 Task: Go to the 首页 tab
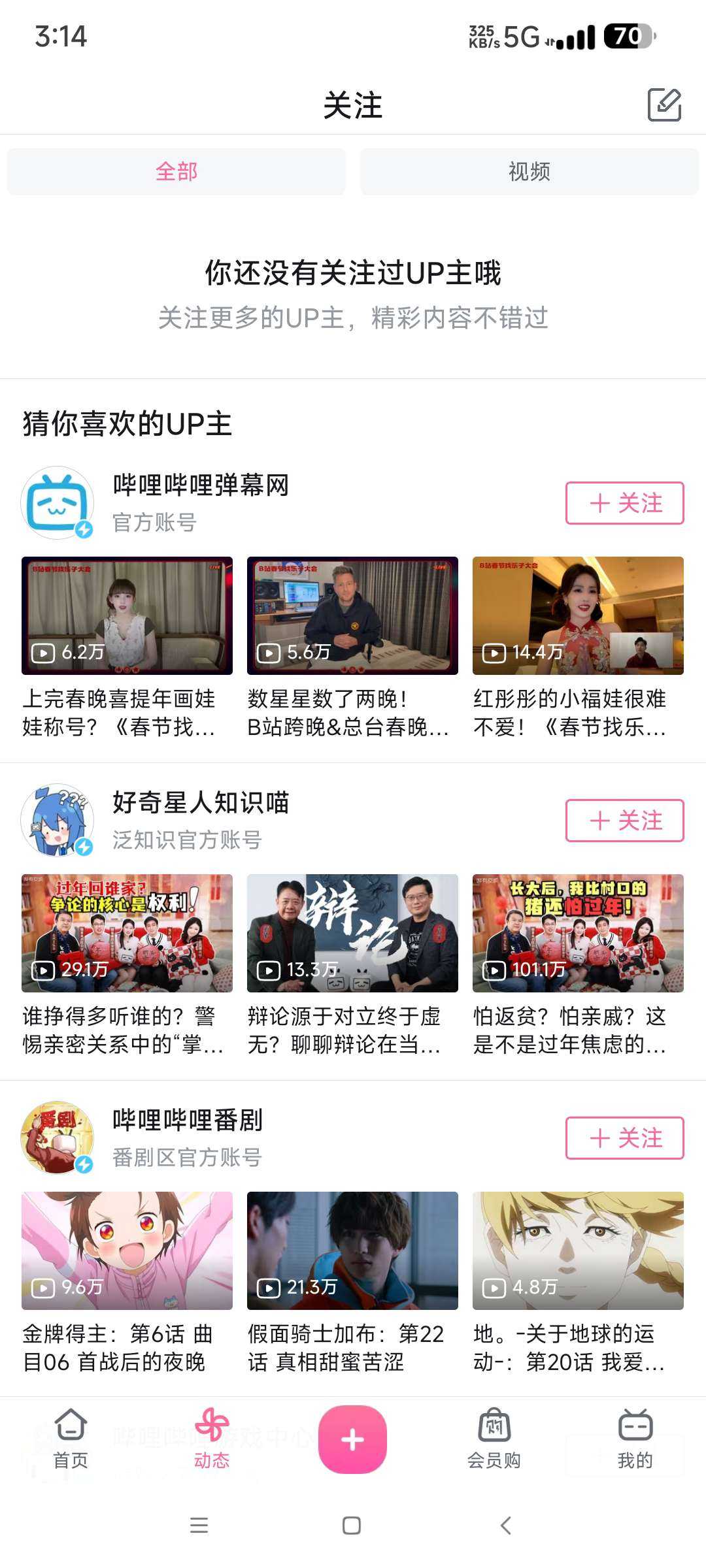point(71,1439)
